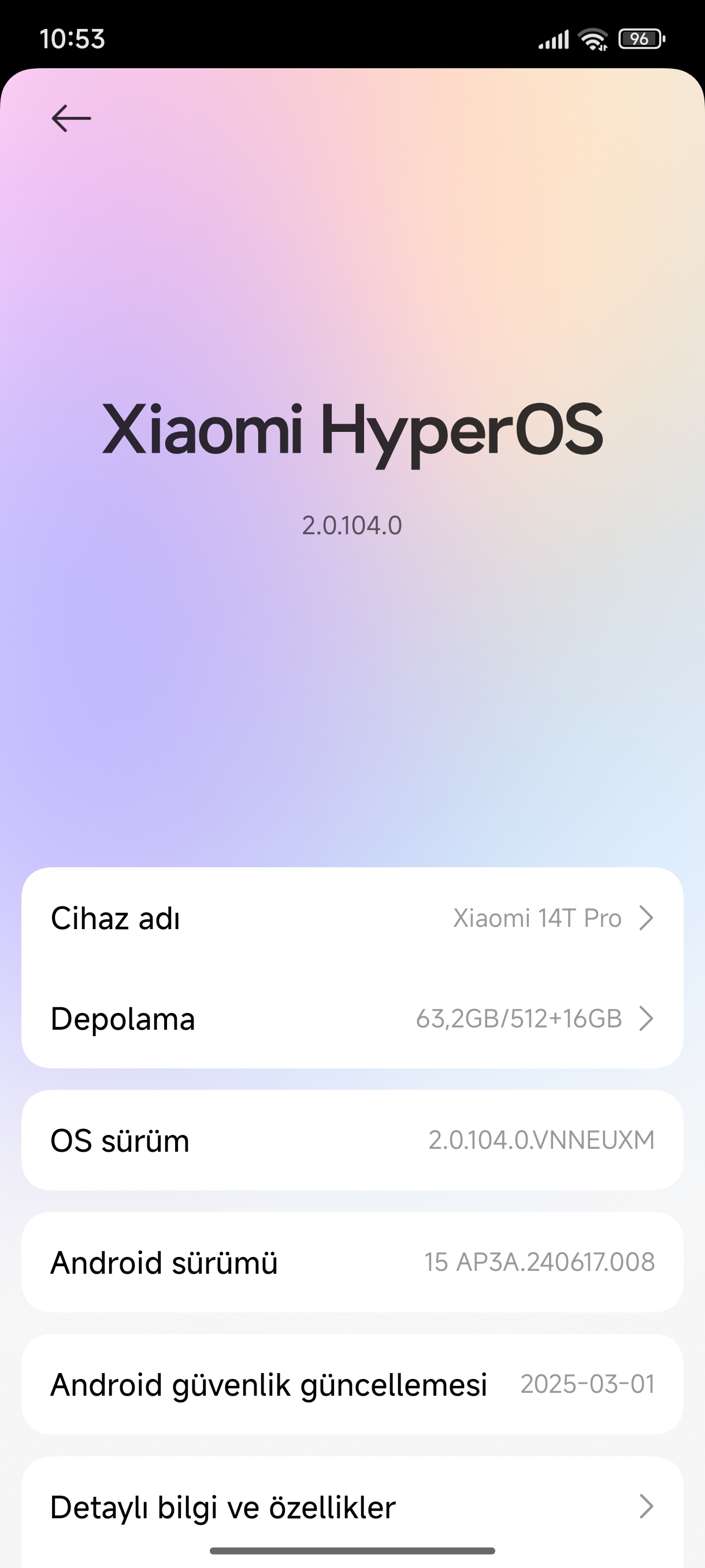
Task: Tap the OS sürüm row
Action: (352, 1140)
